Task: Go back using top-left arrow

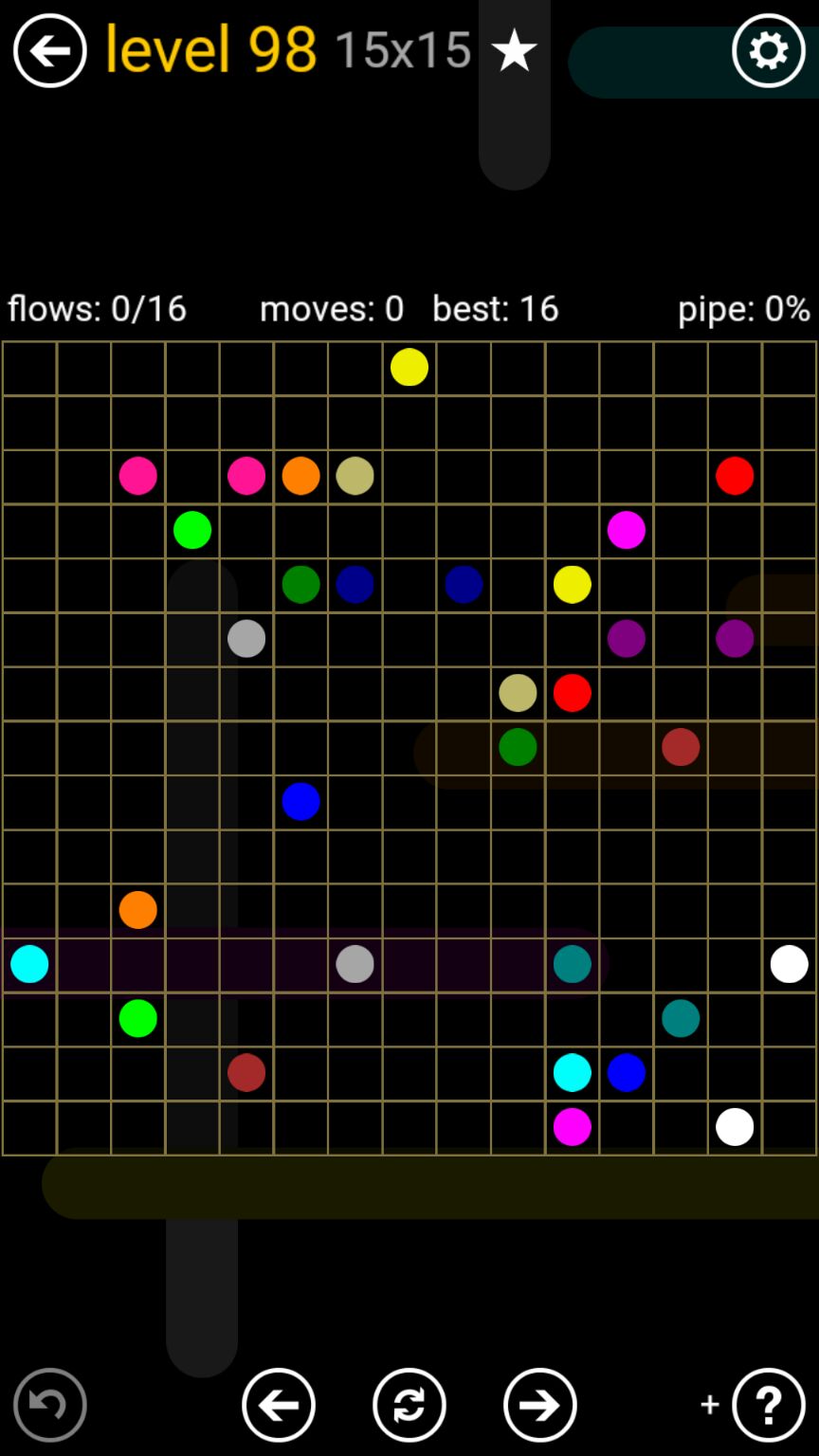Action: pos(49,50)
